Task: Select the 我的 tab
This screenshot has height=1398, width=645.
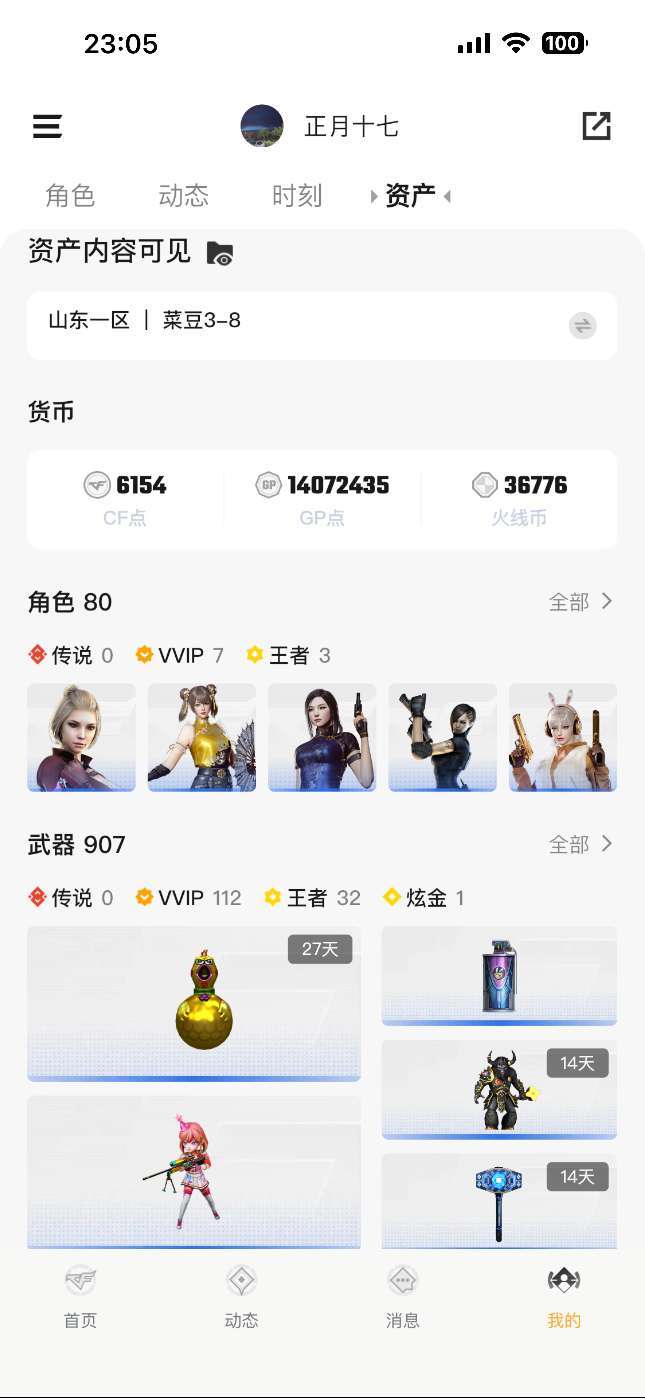Action: pyautogui.click(x=564, y=1297)
